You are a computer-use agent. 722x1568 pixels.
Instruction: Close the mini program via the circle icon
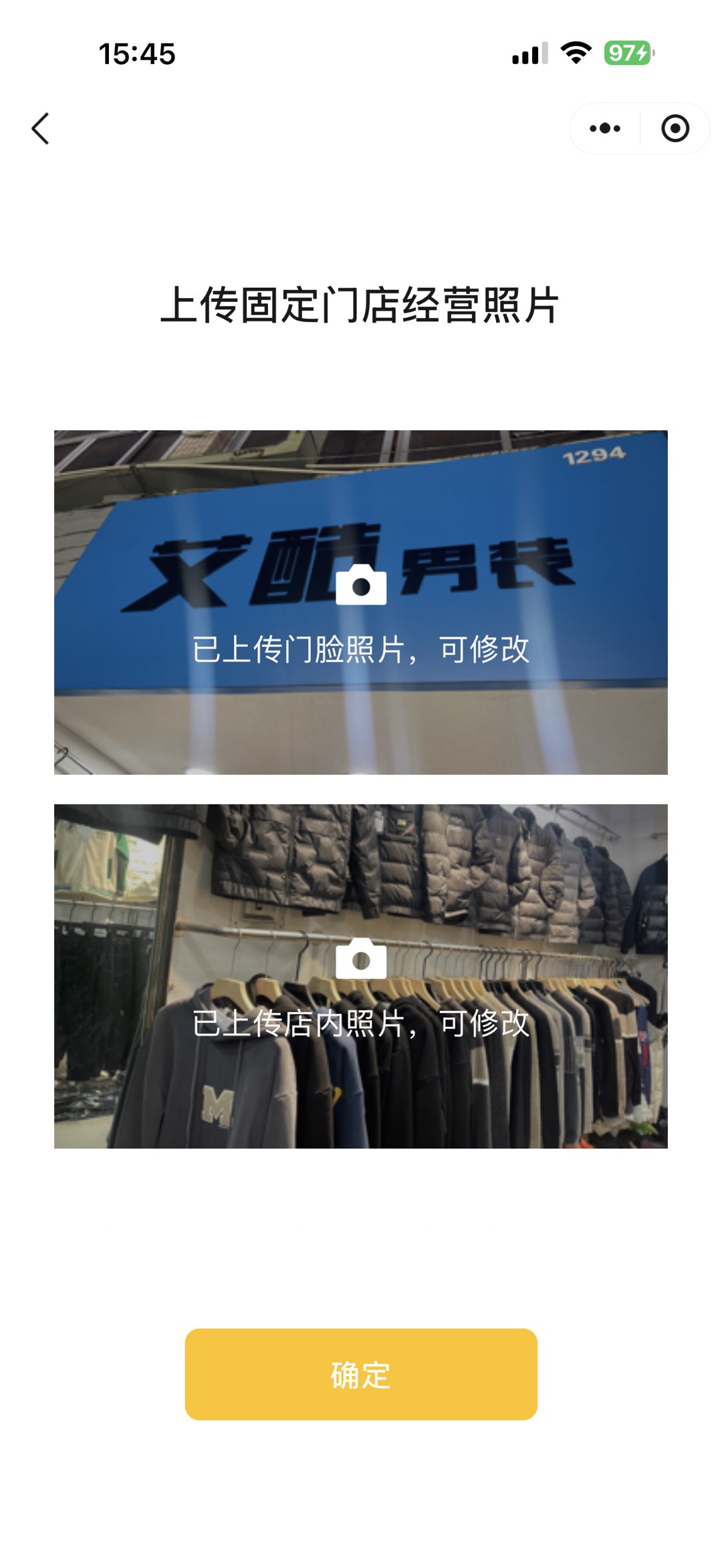pos(675,128)
